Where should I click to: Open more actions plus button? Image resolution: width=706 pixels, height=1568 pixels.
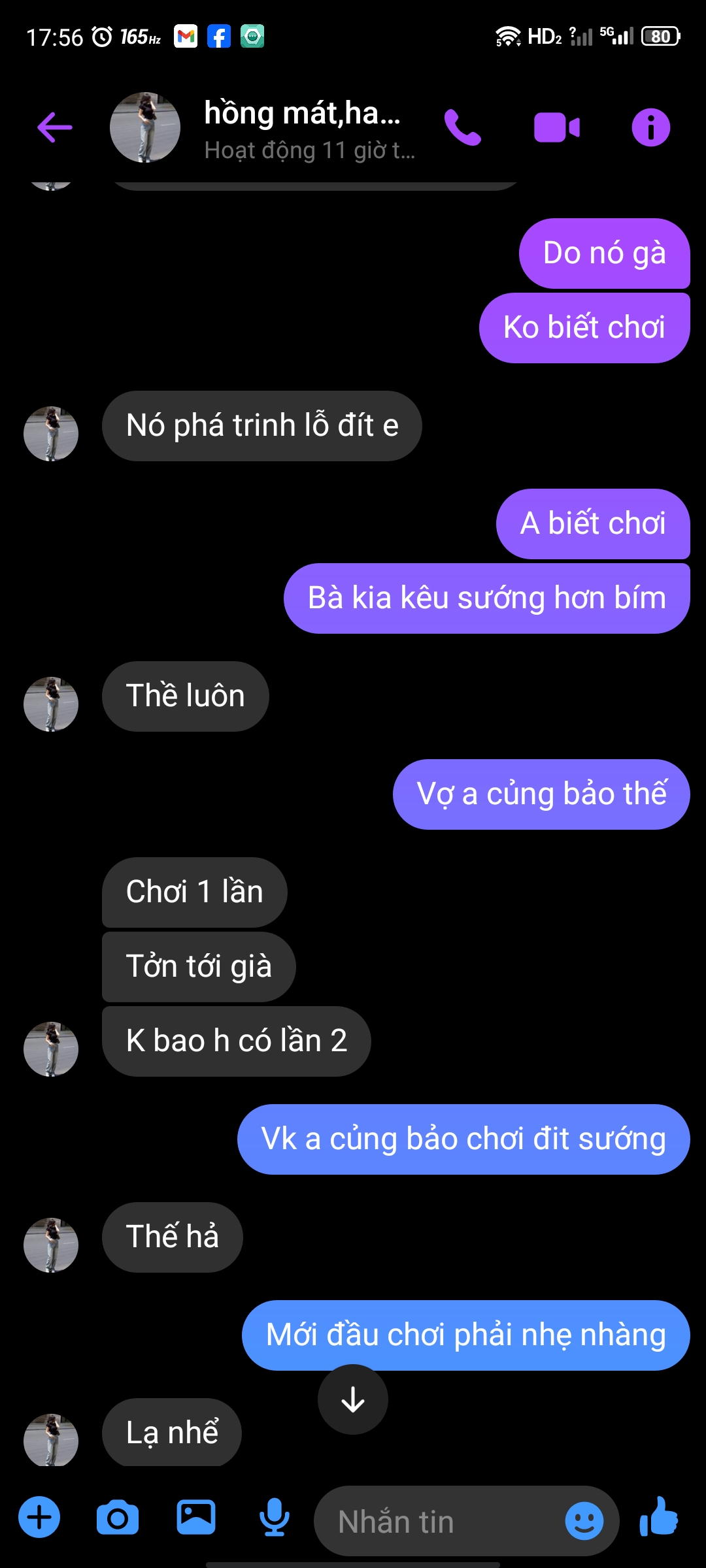click(x=39, y=1517)
